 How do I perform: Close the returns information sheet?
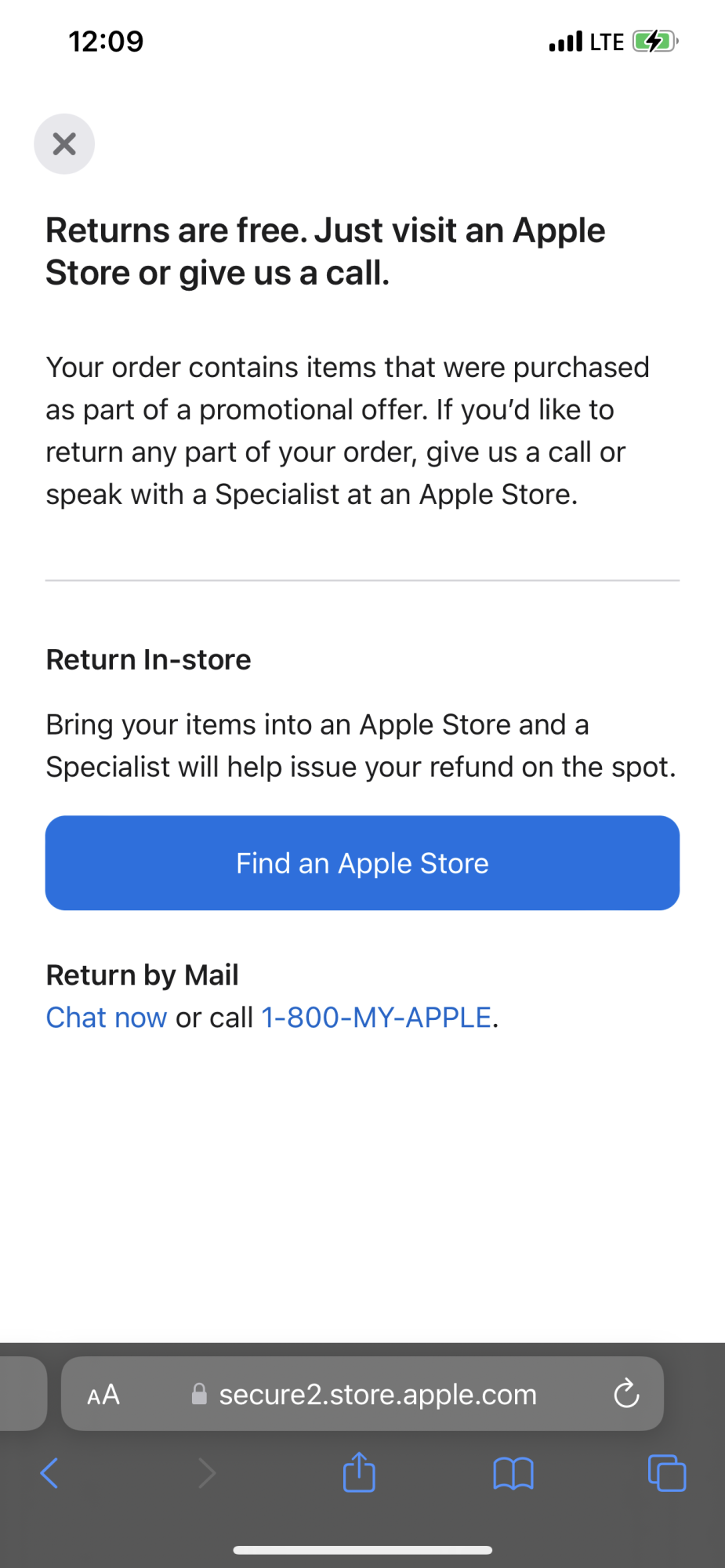point(64,143)
